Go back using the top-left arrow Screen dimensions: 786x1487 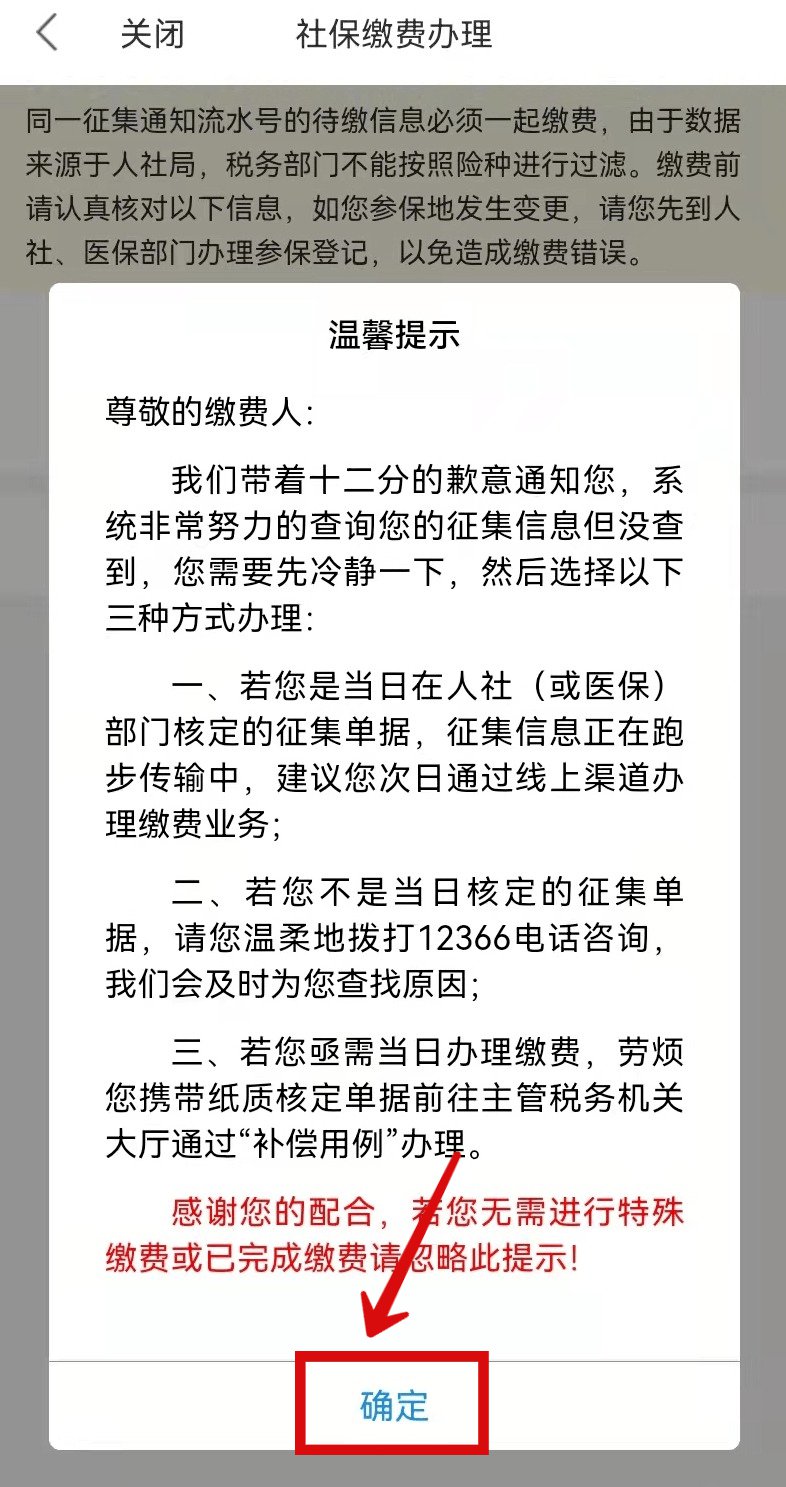click(x=47, y=34)
